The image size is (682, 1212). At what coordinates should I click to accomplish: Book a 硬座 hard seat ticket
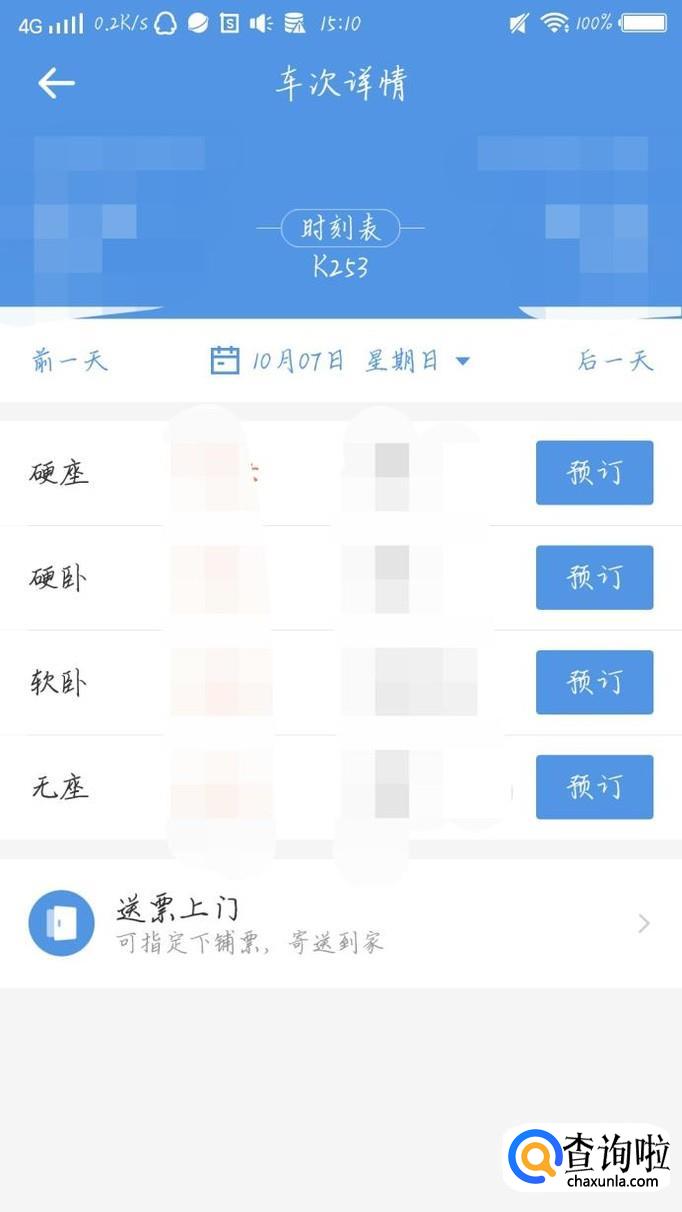coord(594,473)
